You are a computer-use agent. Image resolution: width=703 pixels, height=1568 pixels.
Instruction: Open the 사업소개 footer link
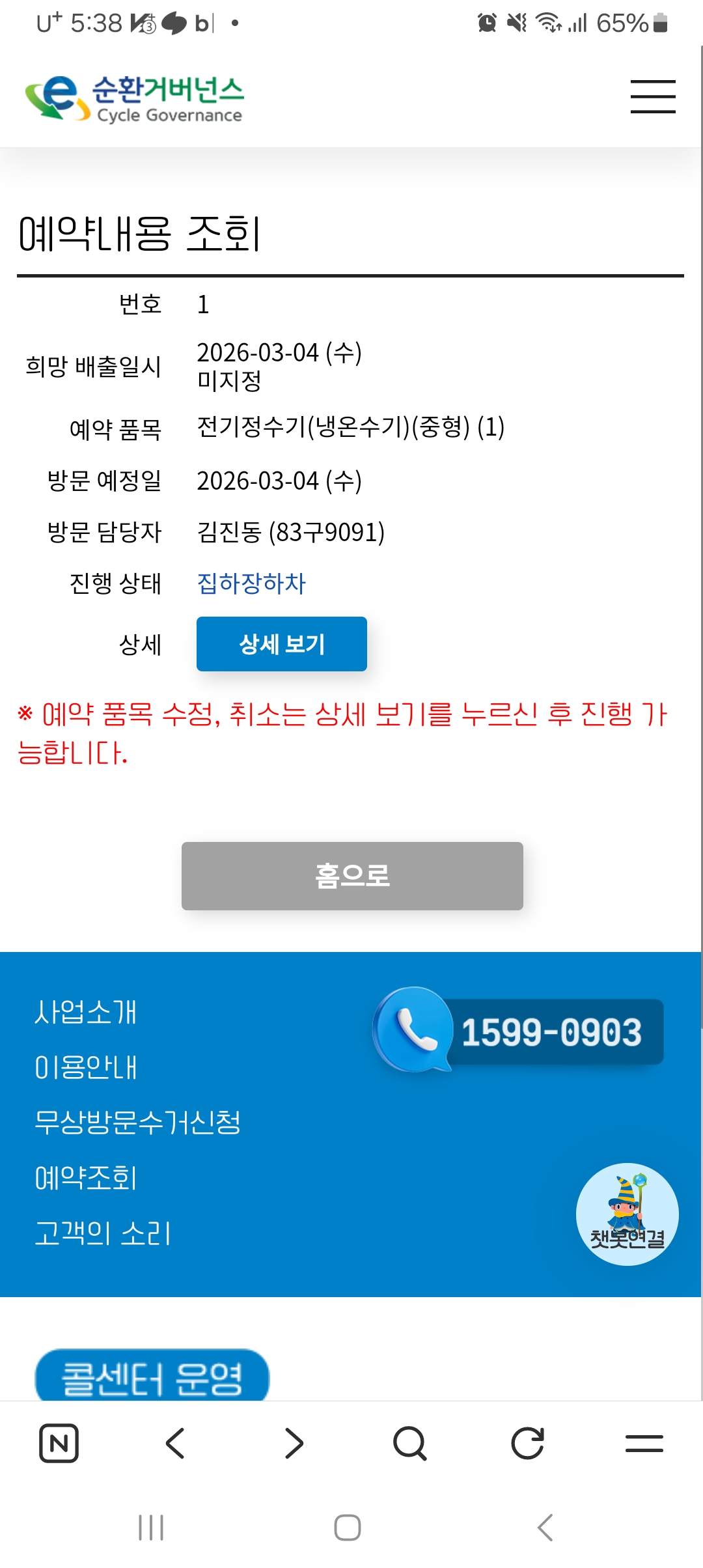85,1013
